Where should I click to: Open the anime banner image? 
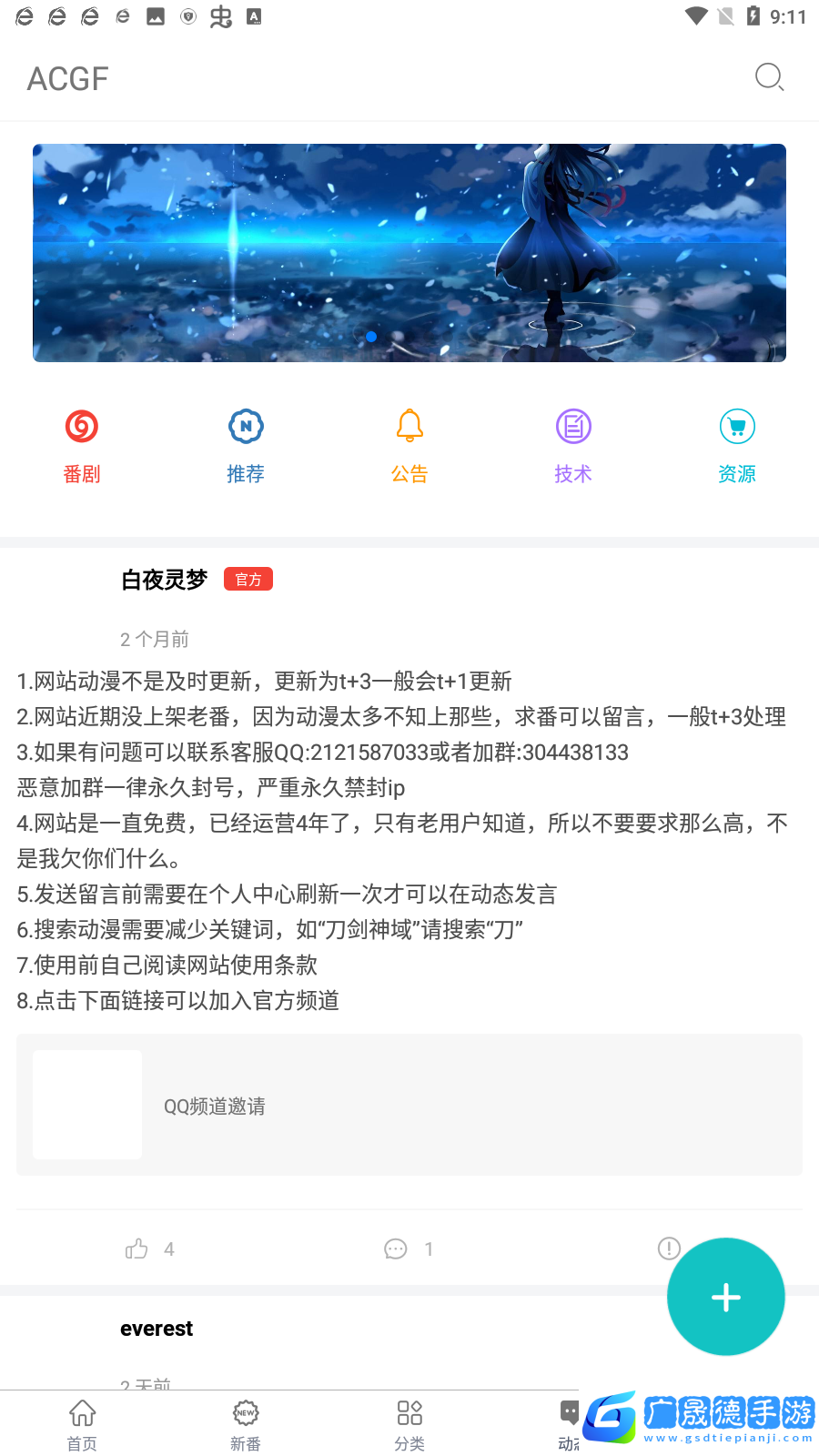click(409, 253)
